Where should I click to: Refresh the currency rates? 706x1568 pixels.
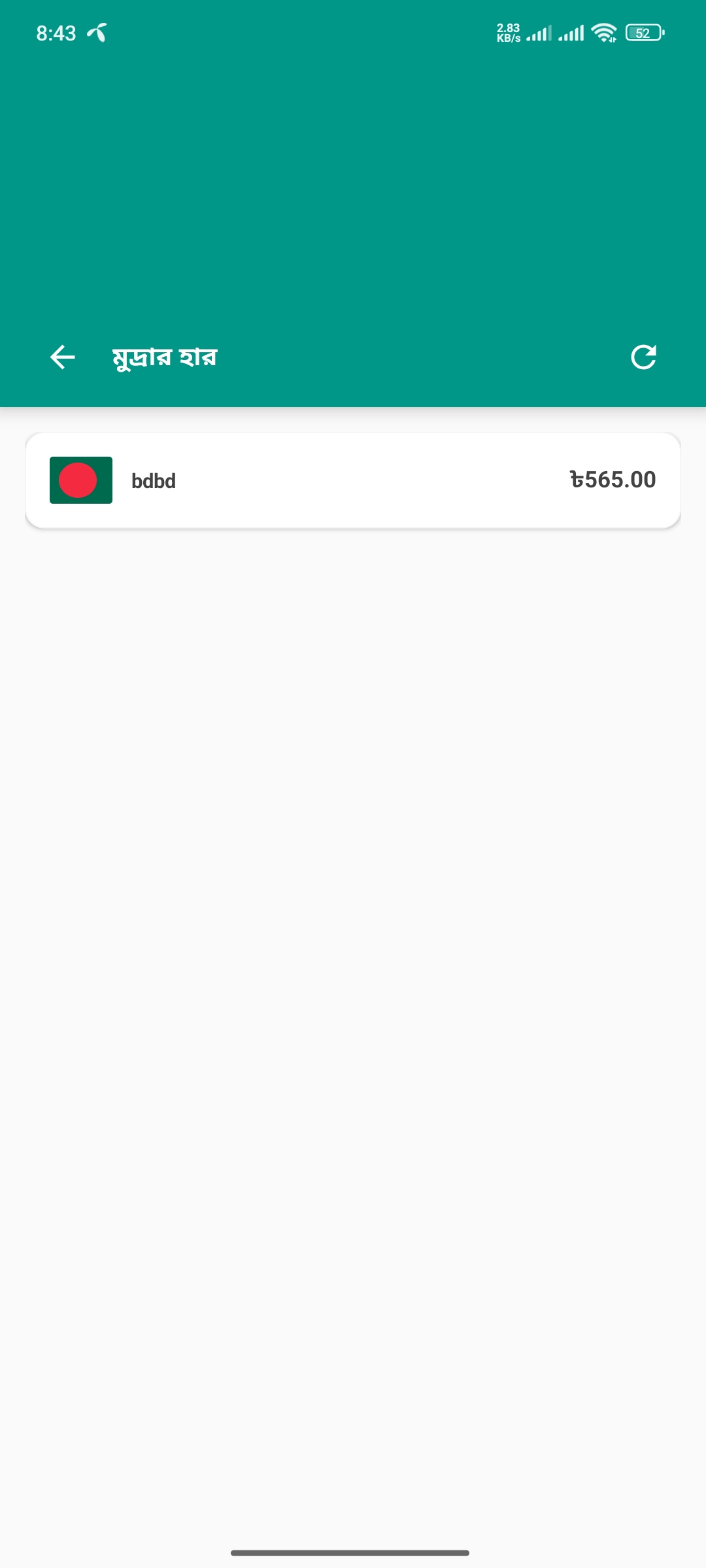point(643,357)
